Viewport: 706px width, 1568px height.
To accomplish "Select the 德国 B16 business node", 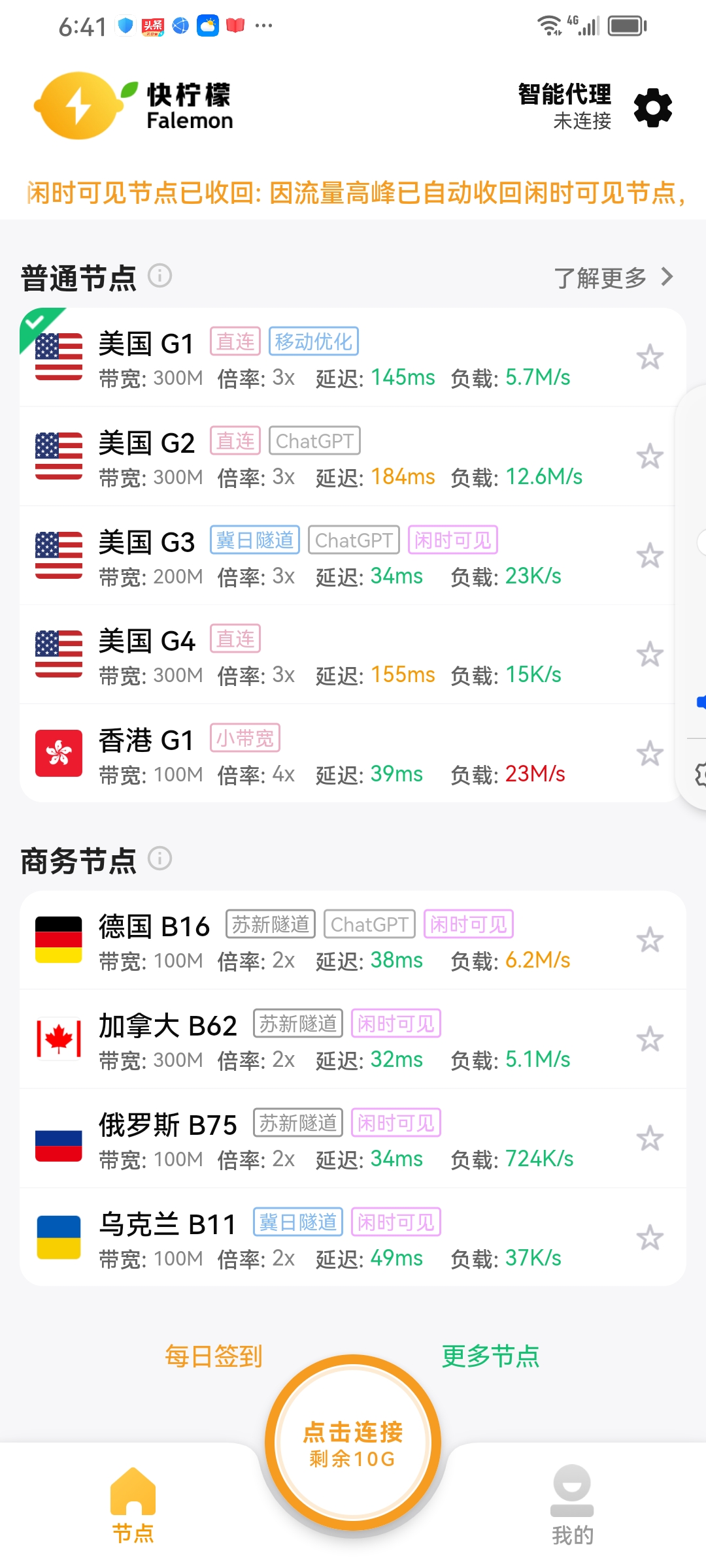I will pos(353,940).
